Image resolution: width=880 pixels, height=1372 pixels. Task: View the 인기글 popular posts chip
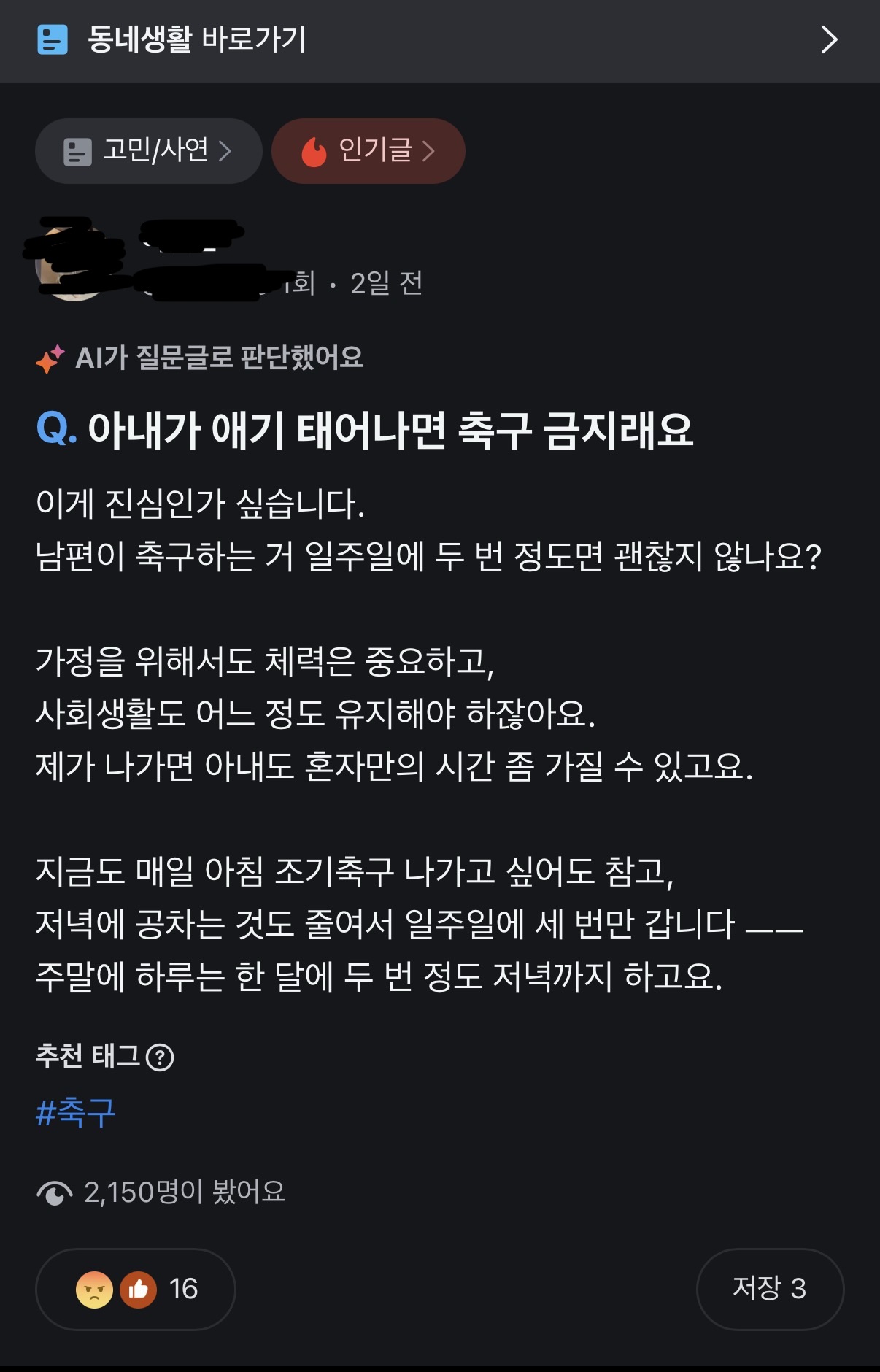pyautogui.click(x=368, y=151)
